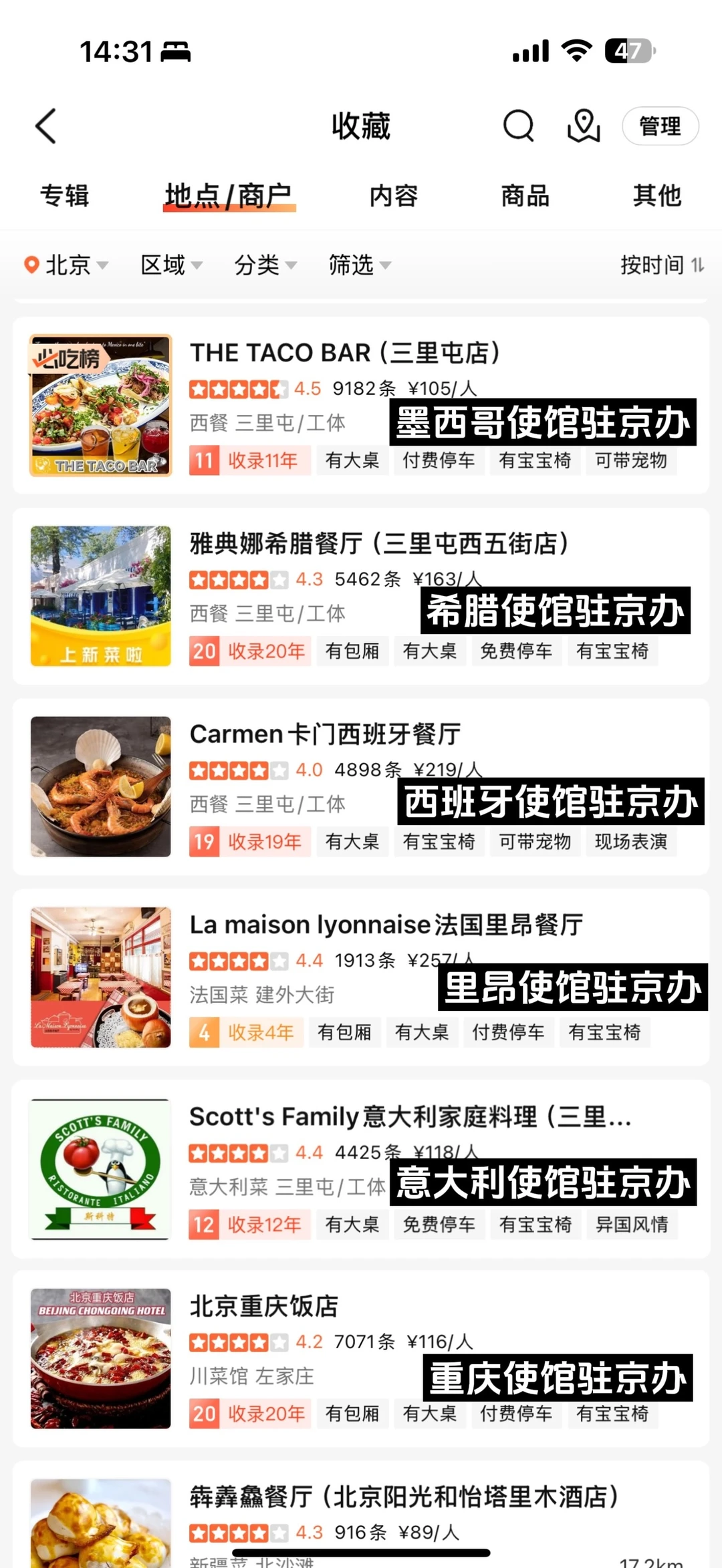
Task: Tap the 管理 button
Action: click(660, 126)
